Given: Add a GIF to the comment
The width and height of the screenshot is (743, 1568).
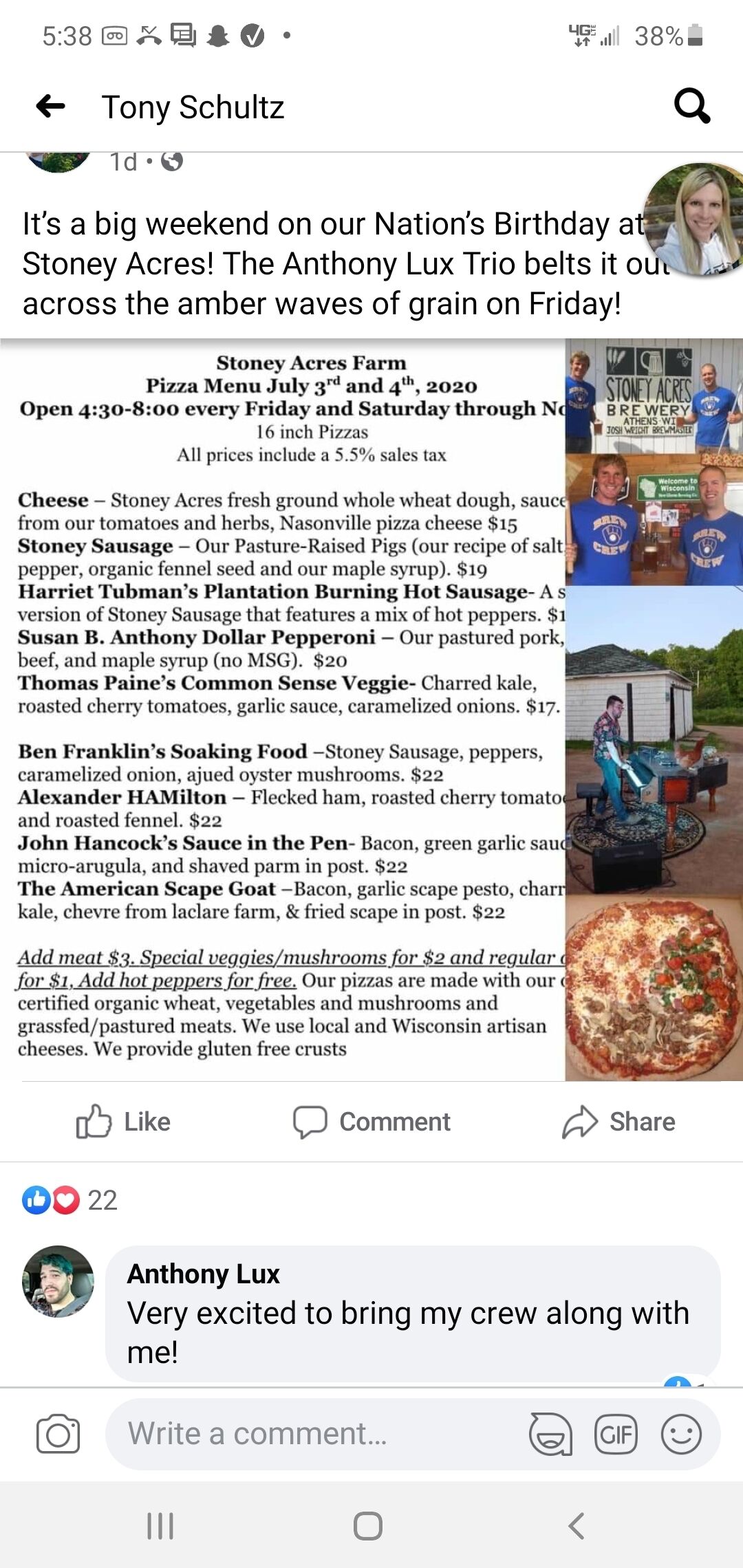Looking at the screenshot, I should coord(616,1434).
